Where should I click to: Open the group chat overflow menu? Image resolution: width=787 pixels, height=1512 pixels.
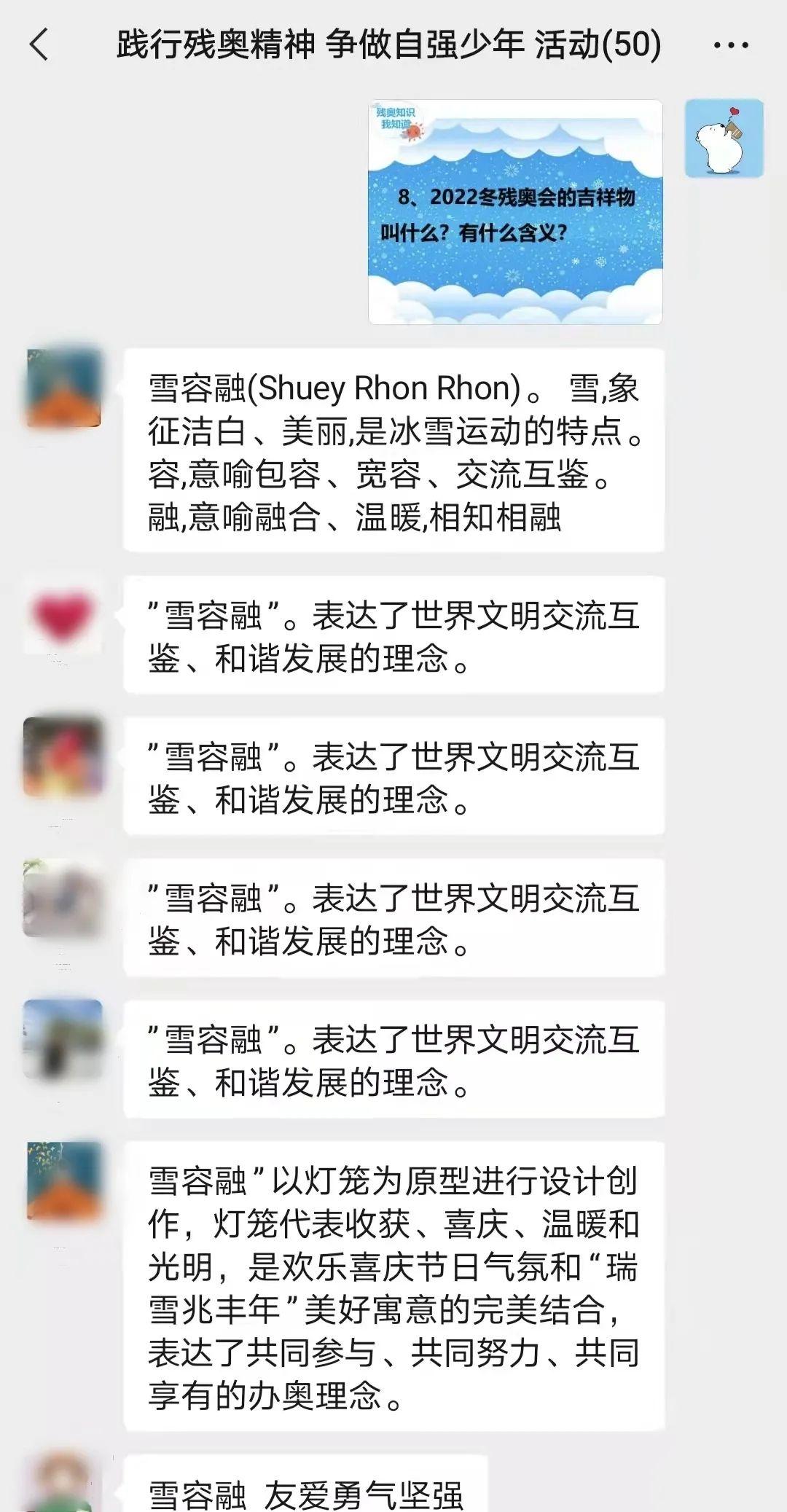point(730,45)
